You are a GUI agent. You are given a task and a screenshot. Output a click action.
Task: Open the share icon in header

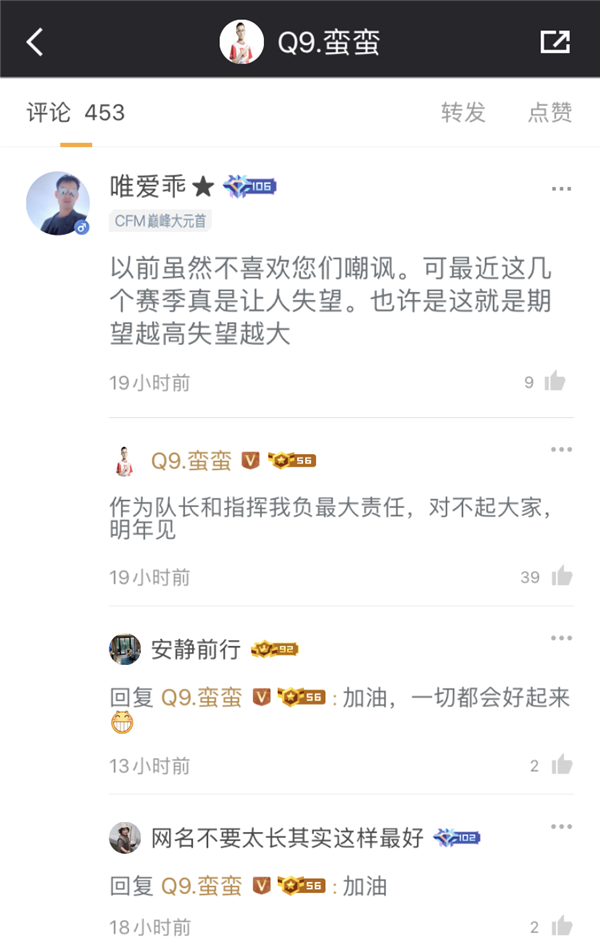(554, 41)
